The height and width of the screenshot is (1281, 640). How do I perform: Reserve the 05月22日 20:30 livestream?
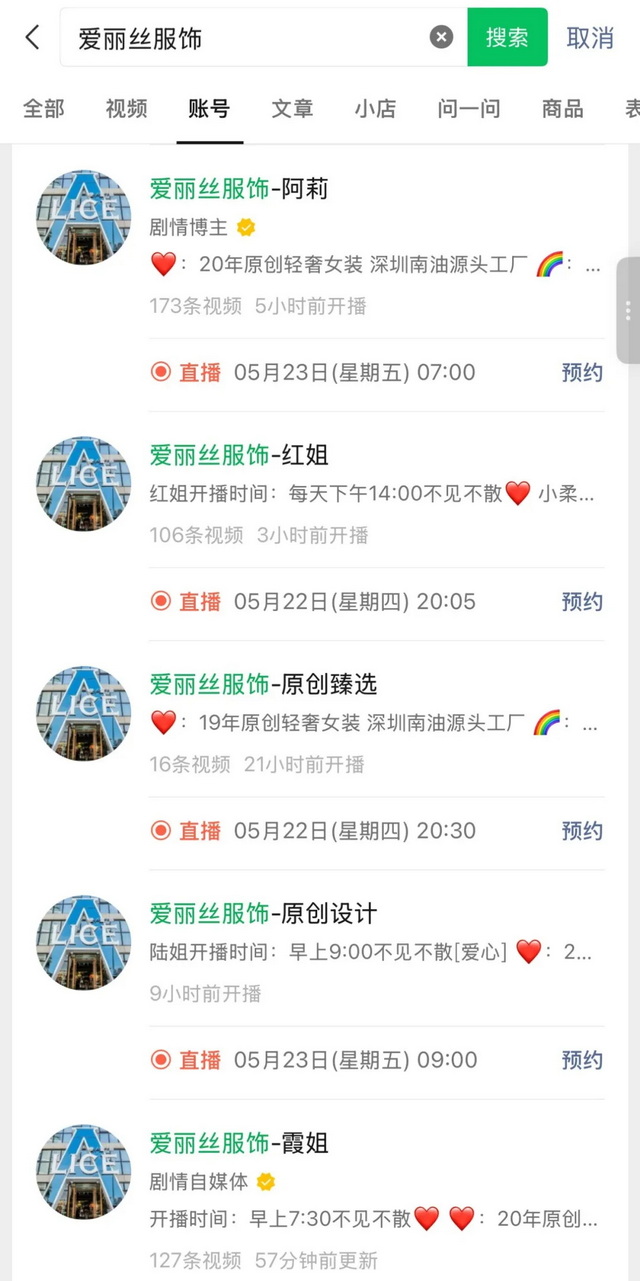(x=582, y=831)
